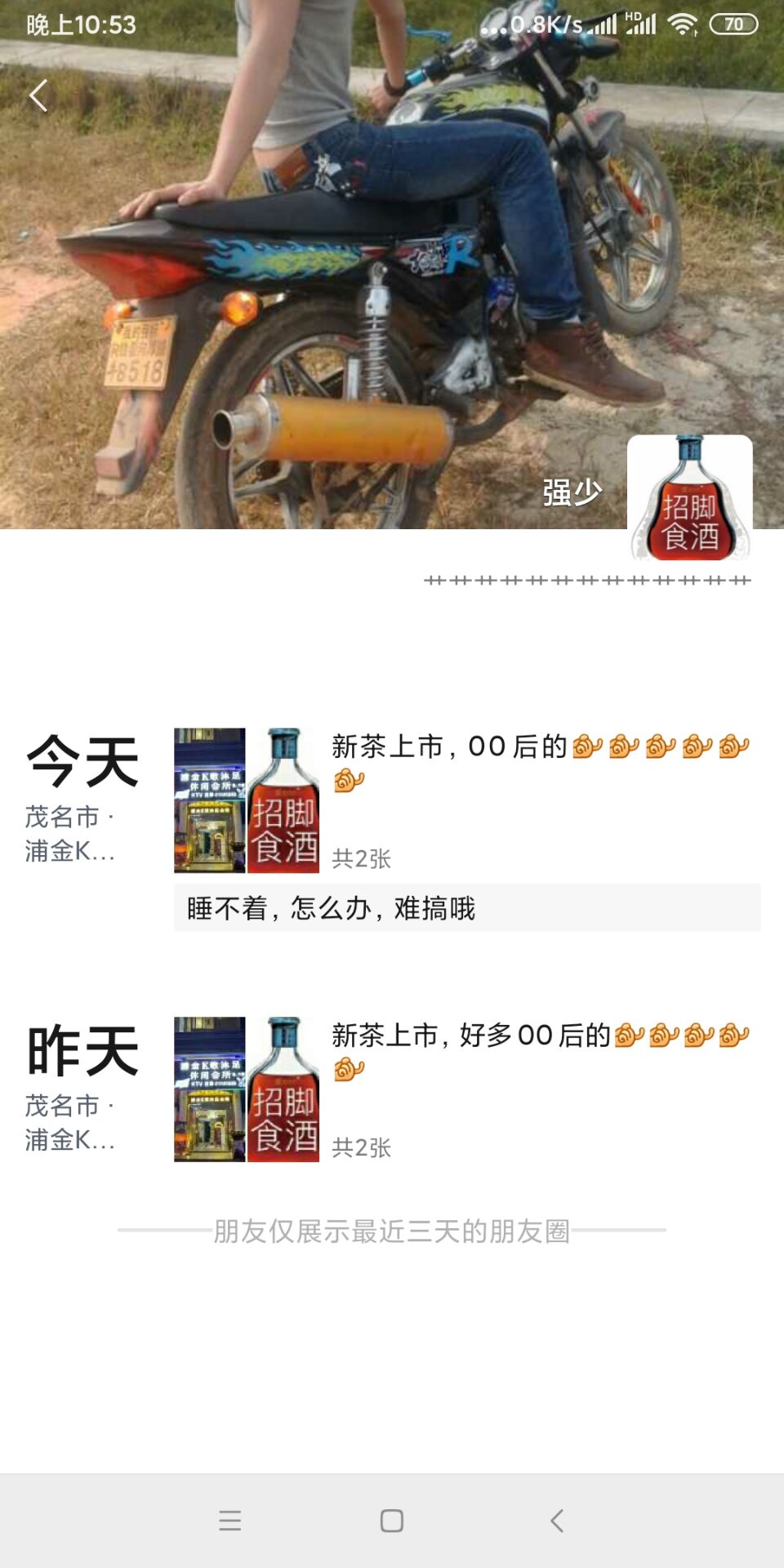
Task: Open 强少's profile avatar
Action: pyautogui.click(x=690, y=497)
